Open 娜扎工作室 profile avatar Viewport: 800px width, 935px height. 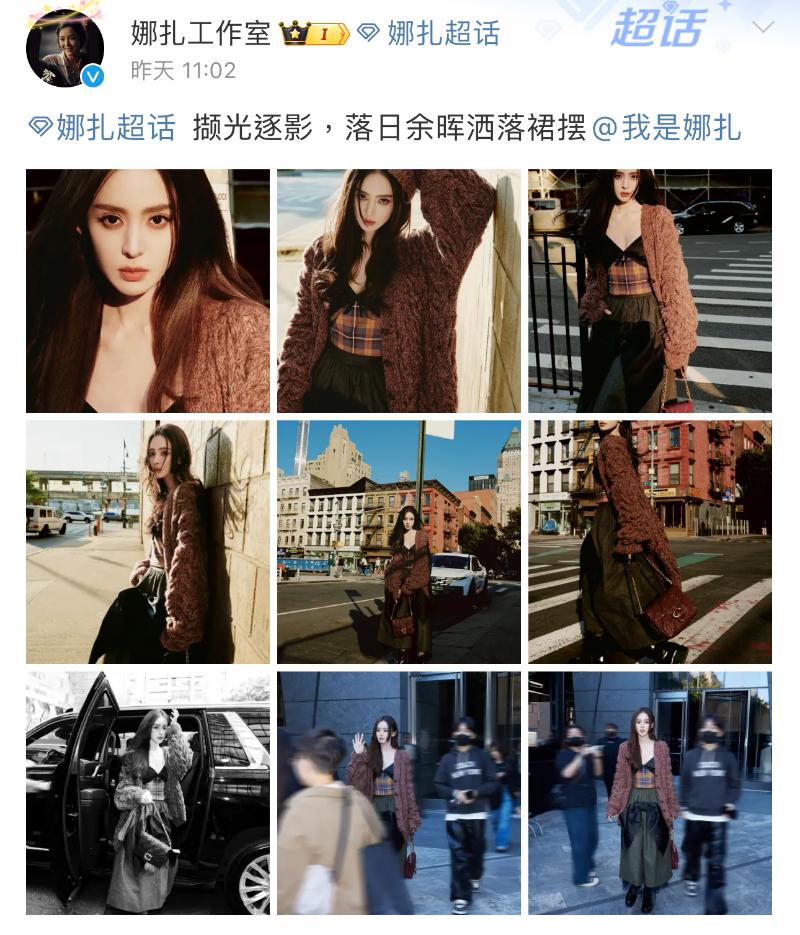click(x=65, y=48)
